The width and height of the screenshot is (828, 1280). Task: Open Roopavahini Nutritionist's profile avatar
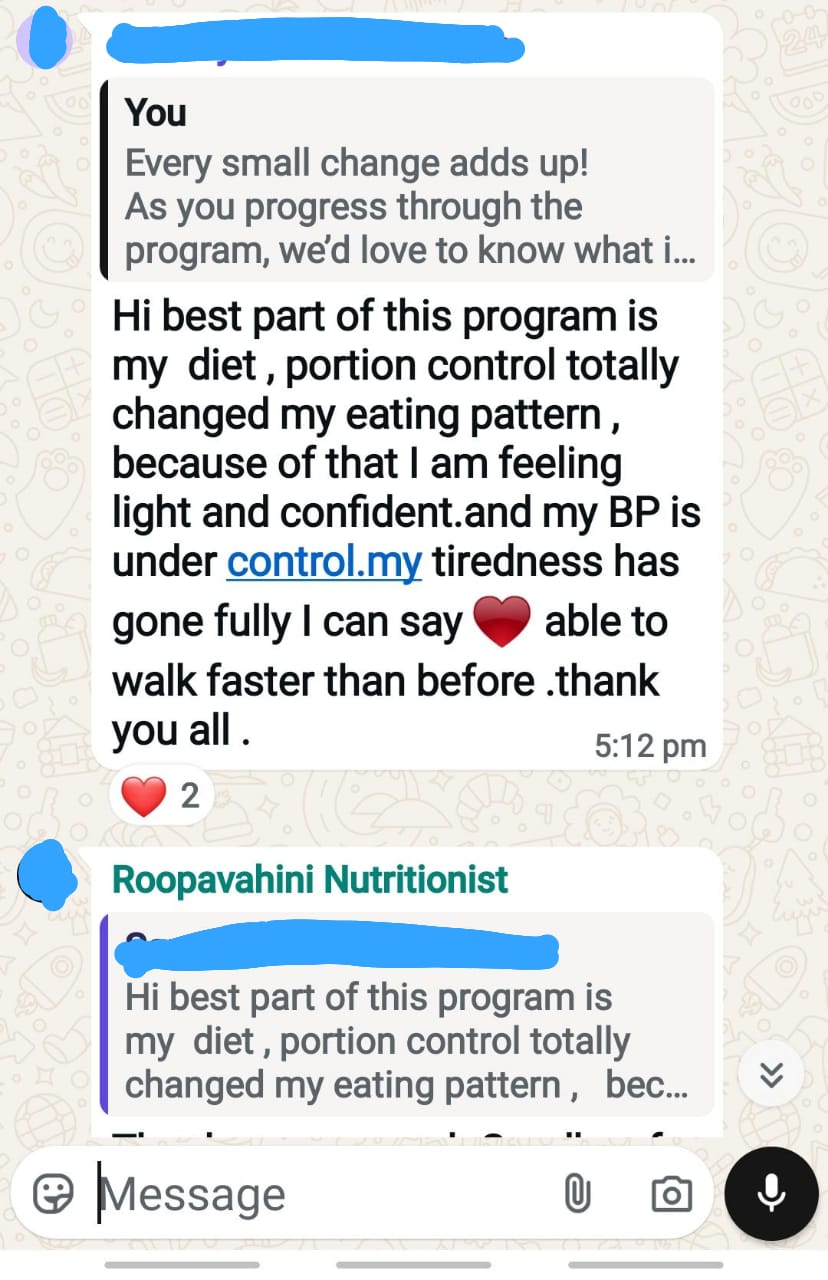coord(47,878)
